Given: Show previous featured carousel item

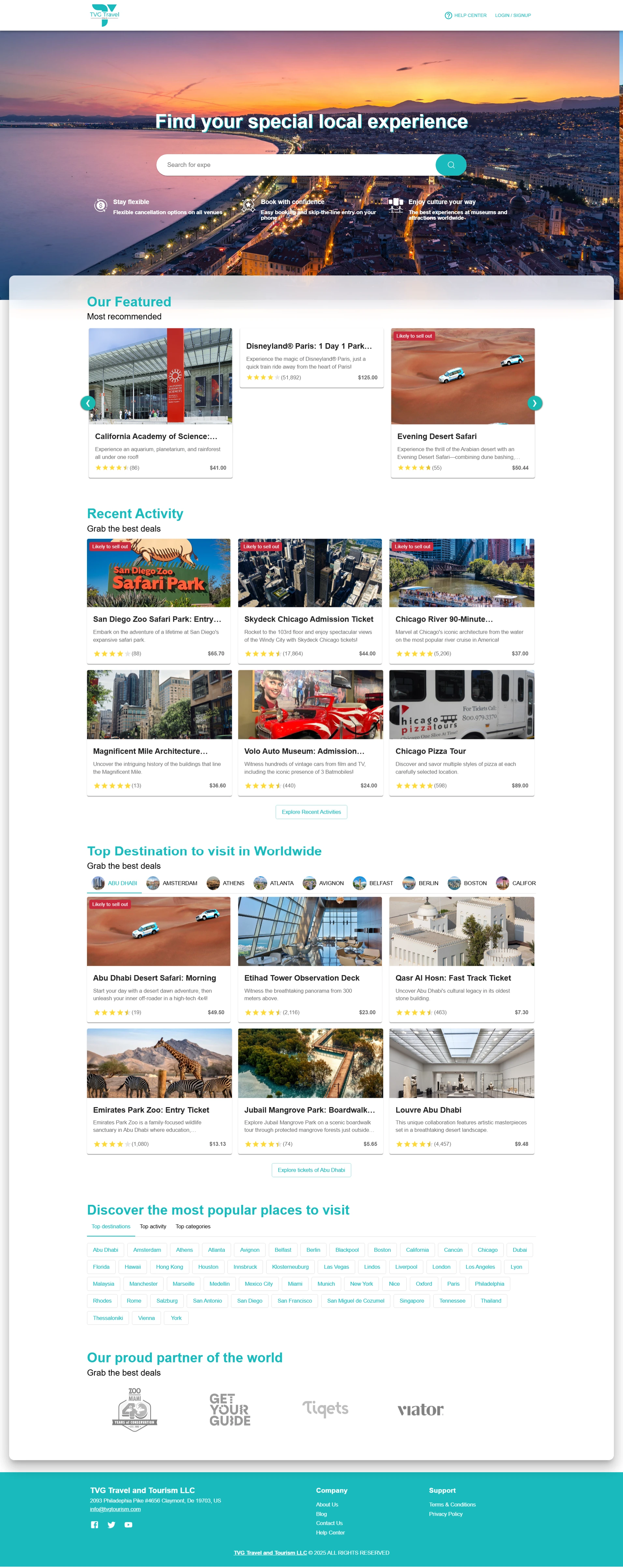Looking at the screenshot, I should [x=88, y=403].
